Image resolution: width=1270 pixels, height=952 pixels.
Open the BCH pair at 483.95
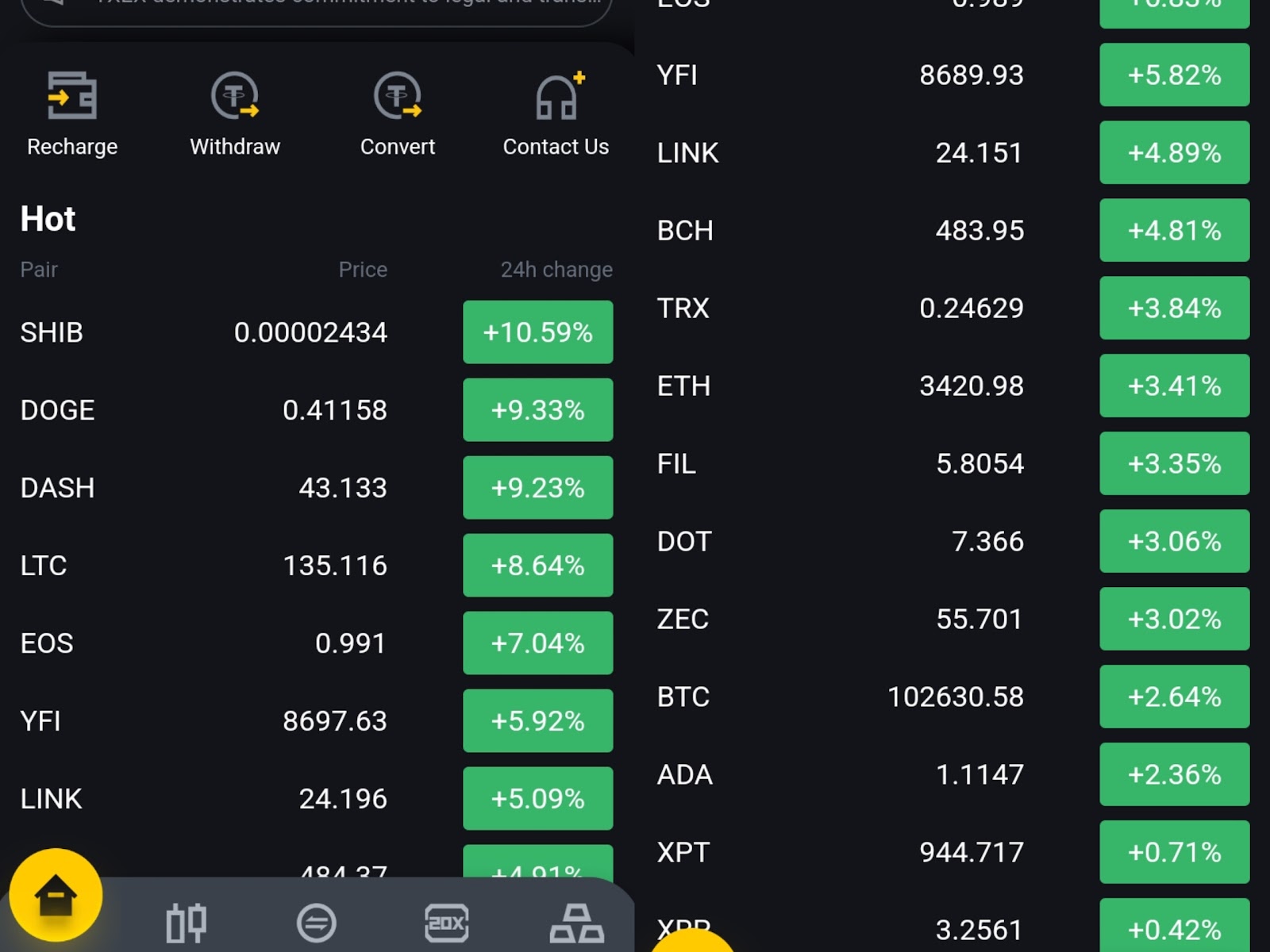tap(952, 231)
